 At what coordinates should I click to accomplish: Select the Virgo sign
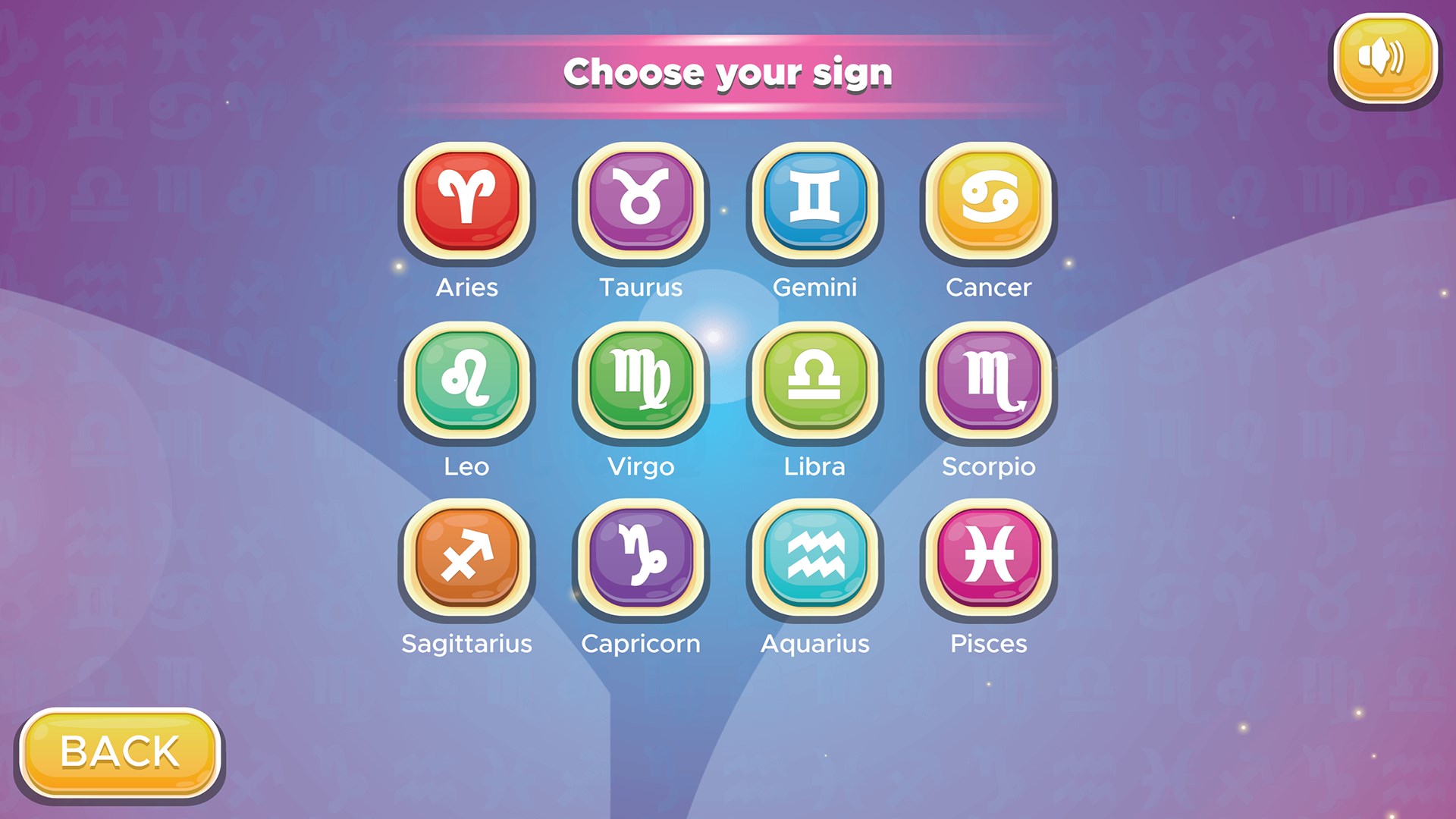pos(641,379)
